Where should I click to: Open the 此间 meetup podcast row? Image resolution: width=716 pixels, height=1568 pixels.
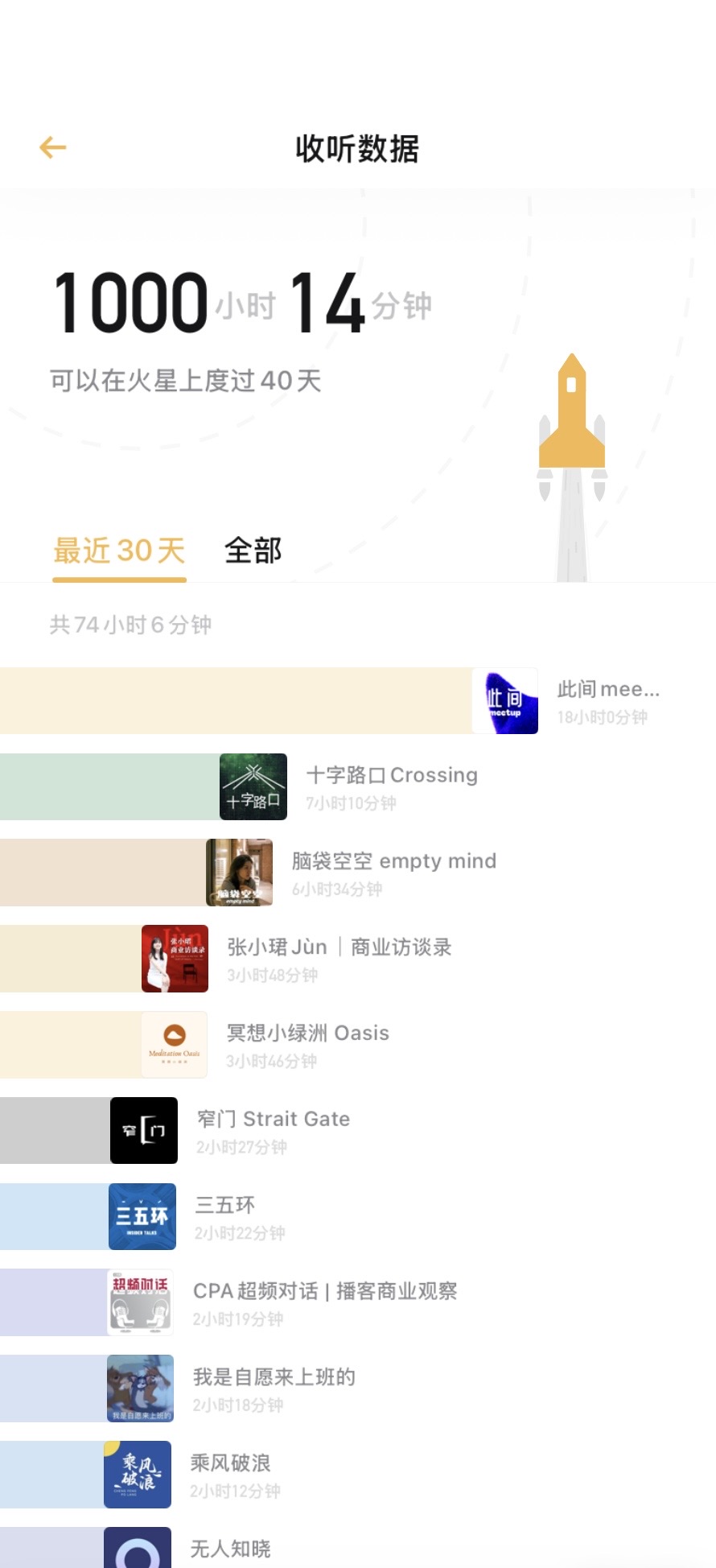point(358,700)
